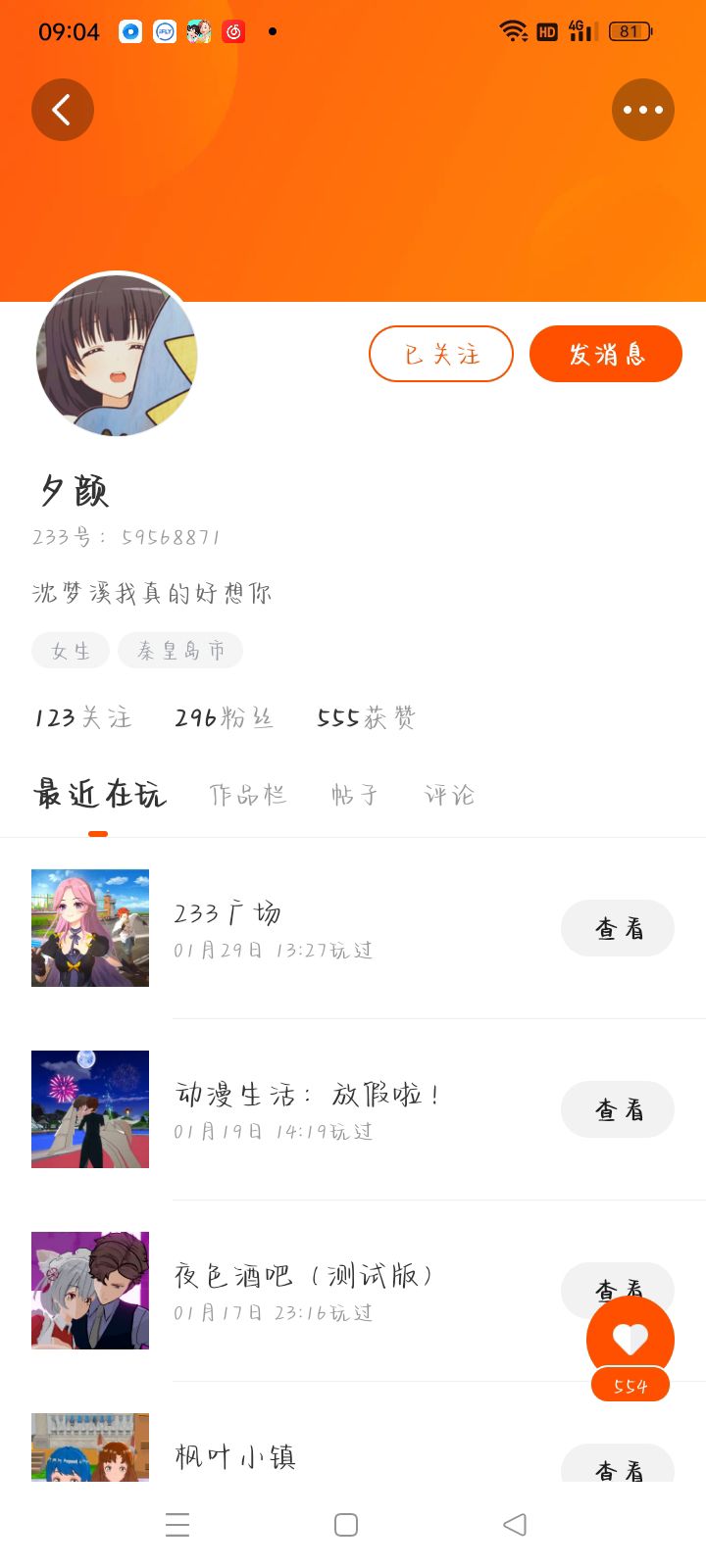This screenshot has width=706, height=1568.
Task: Open the system recent apps button
Action: coord(177,1525)
